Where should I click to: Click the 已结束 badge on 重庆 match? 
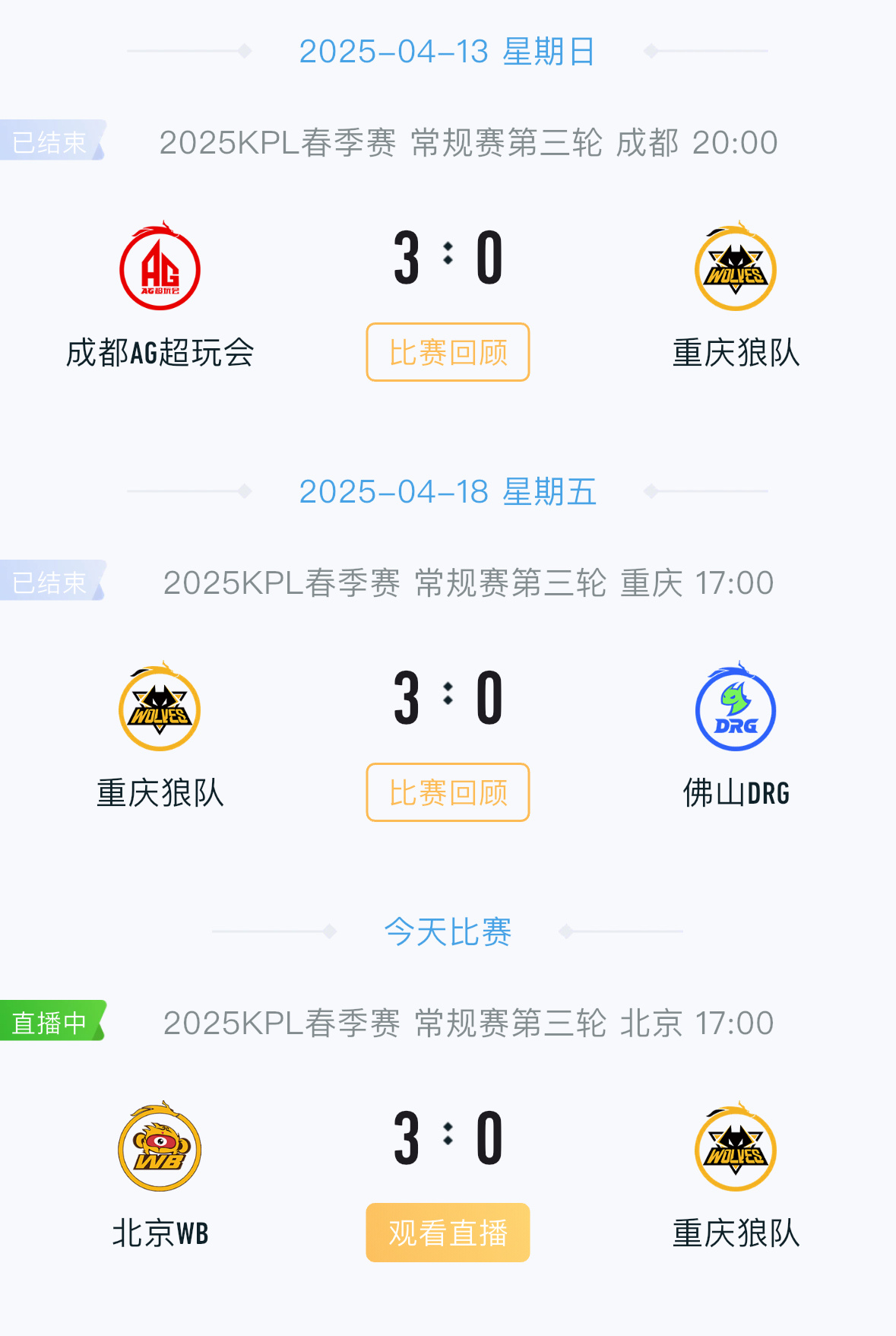(46, 582)
